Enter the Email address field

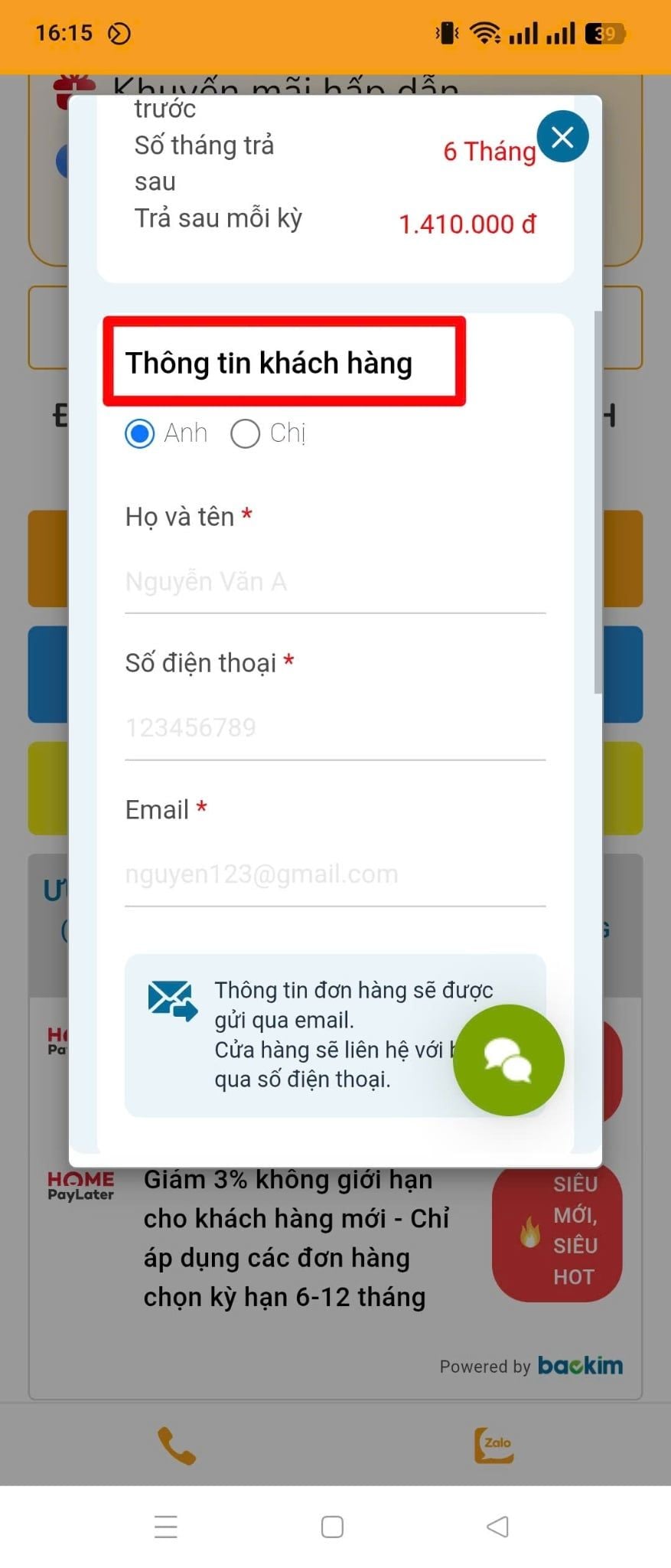pyautogui.click(x=334, y=874)
